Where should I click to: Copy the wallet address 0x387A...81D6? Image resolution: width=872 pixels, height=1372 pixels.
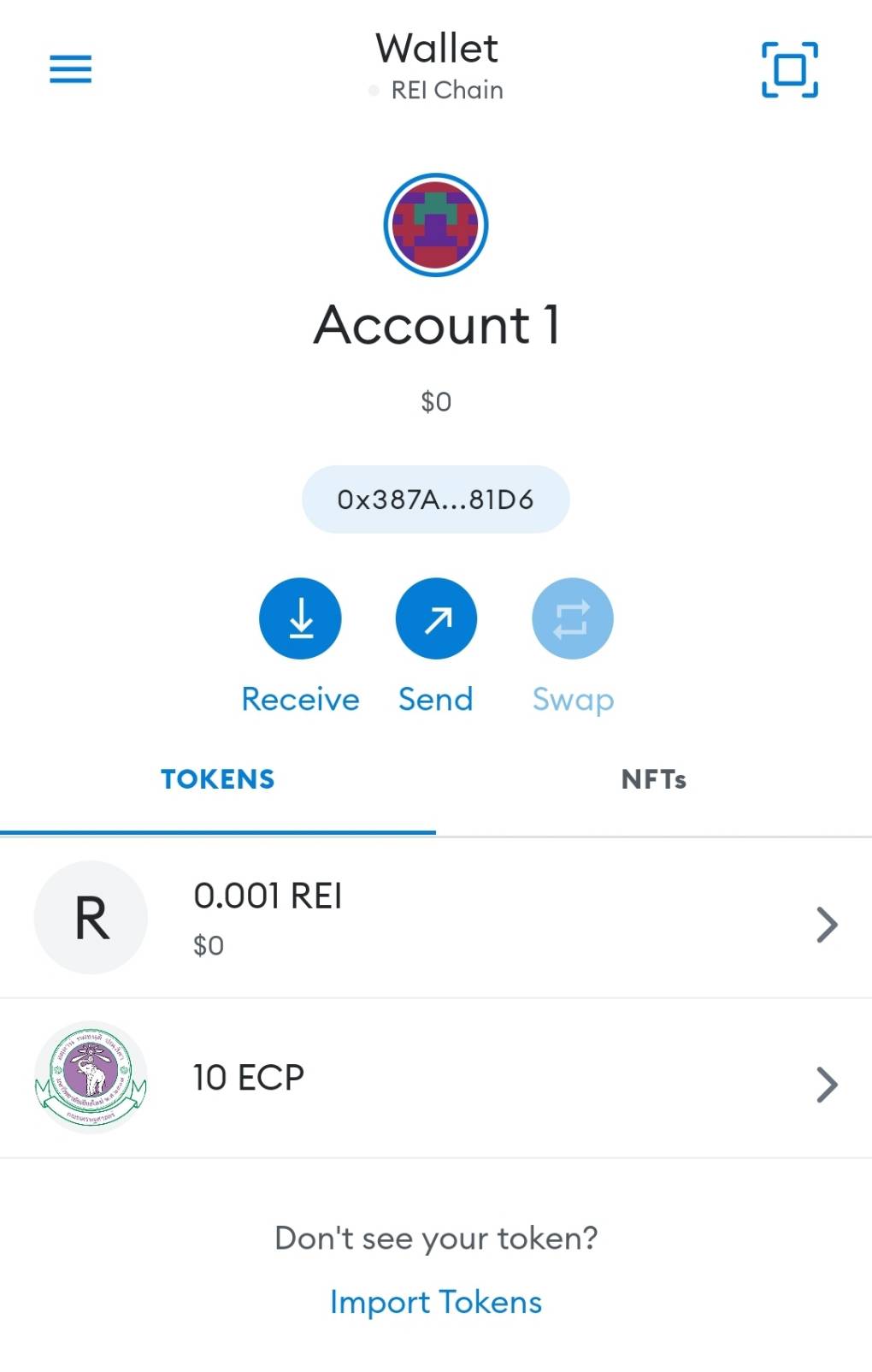click(436, 500)
